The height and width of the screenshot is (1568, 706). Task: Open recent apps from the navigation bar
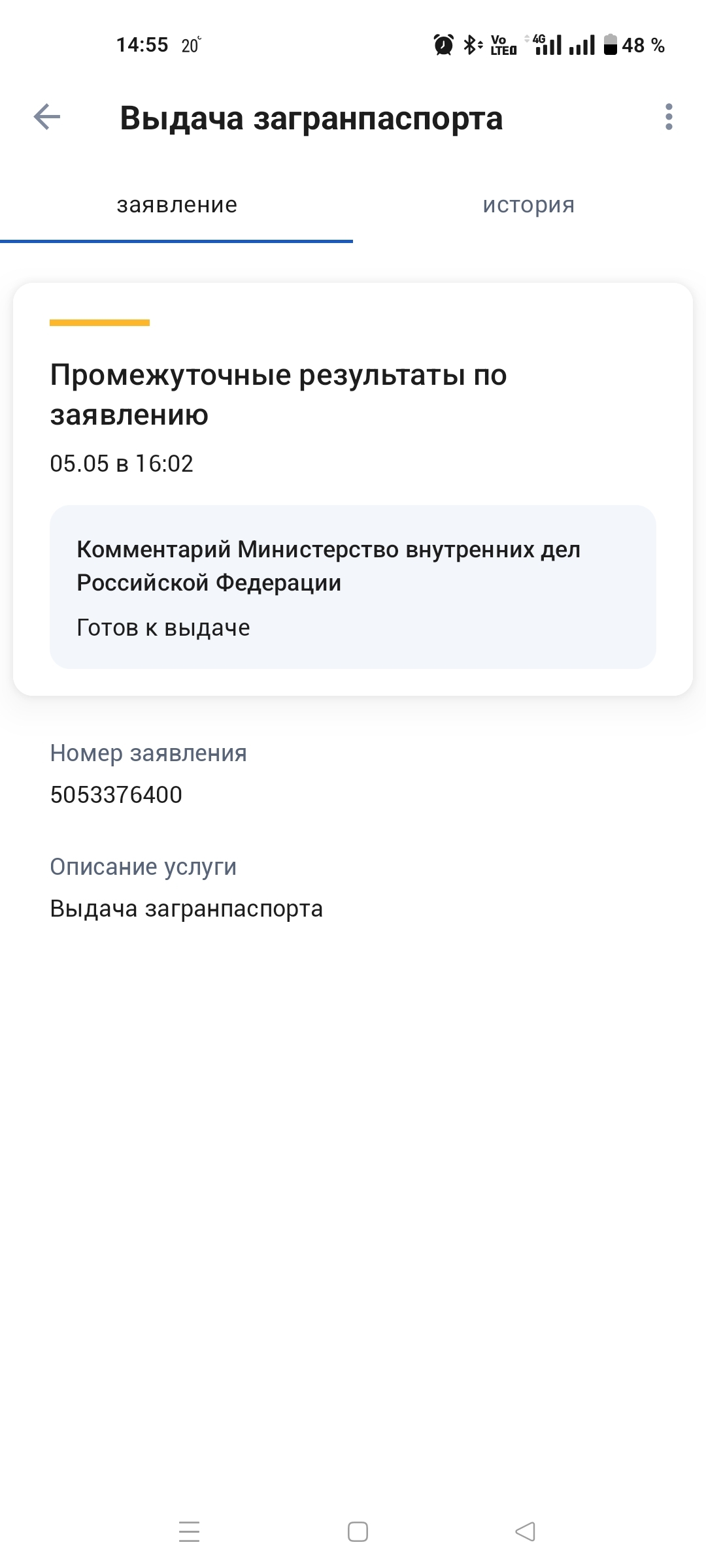coord(189,1531)
